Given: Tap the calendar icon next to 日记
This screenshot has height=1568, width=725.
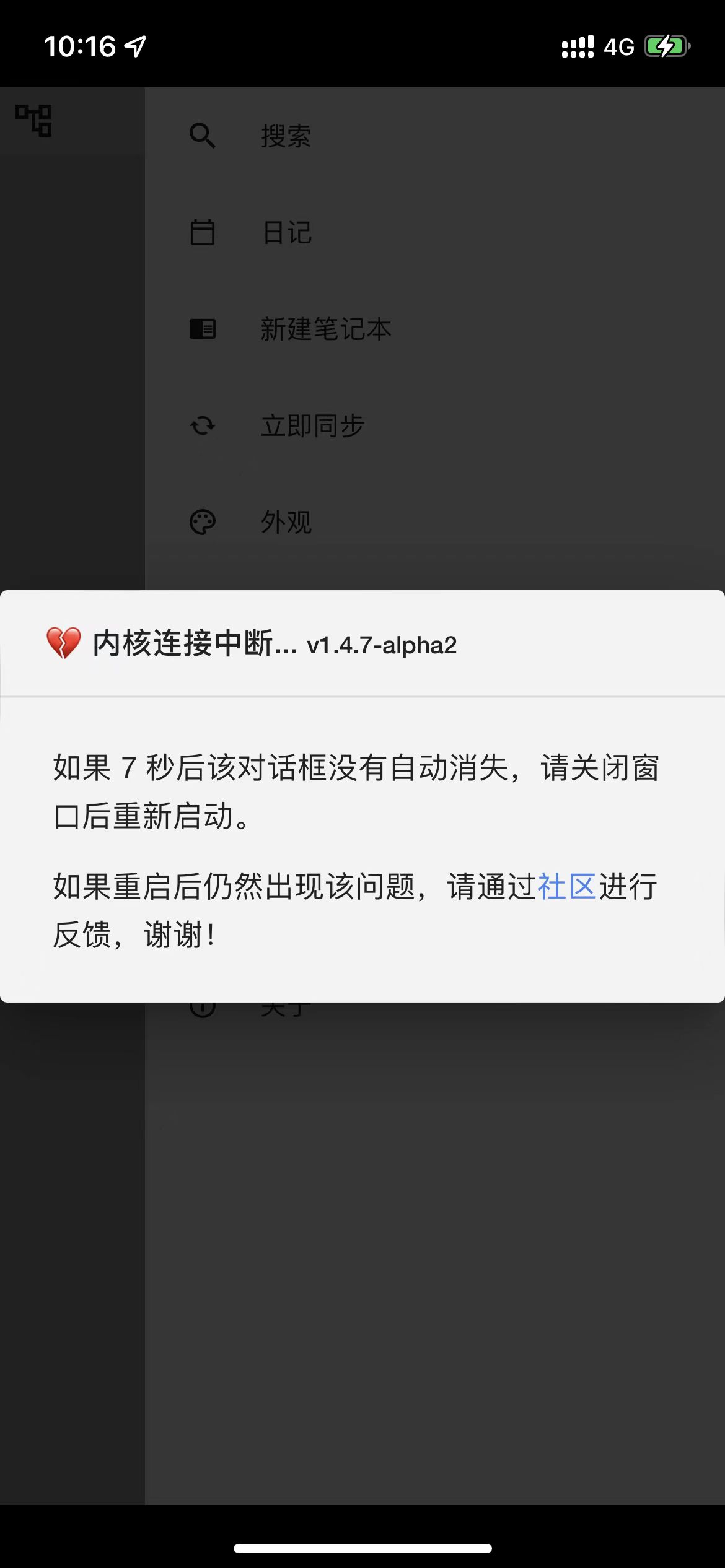Looking at the screenshot, I should pos(203,233).
